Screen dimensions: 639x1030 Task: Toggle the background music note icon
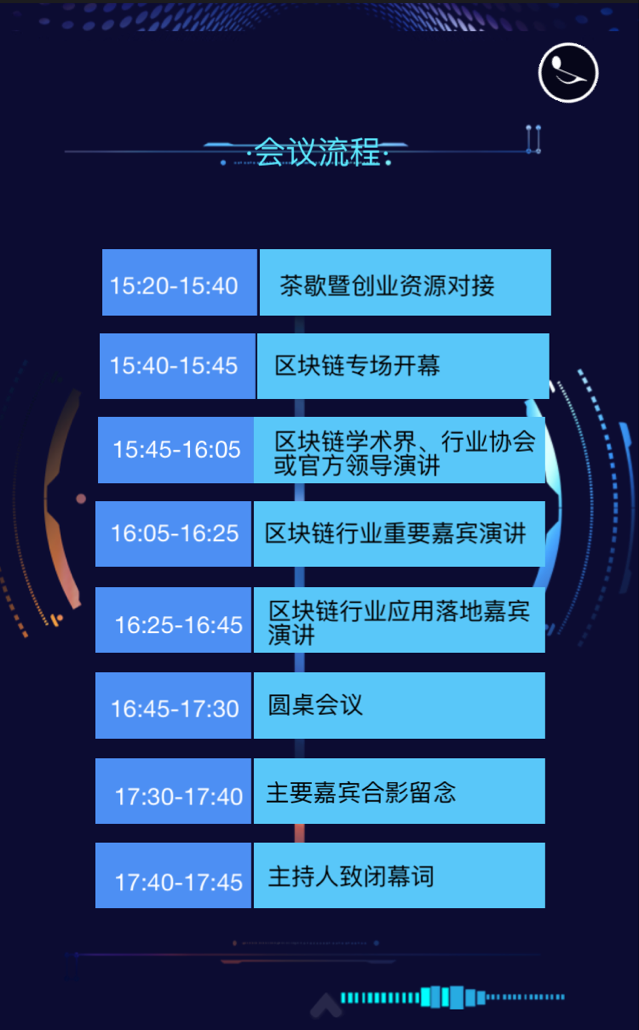click(x=568, y=73)
